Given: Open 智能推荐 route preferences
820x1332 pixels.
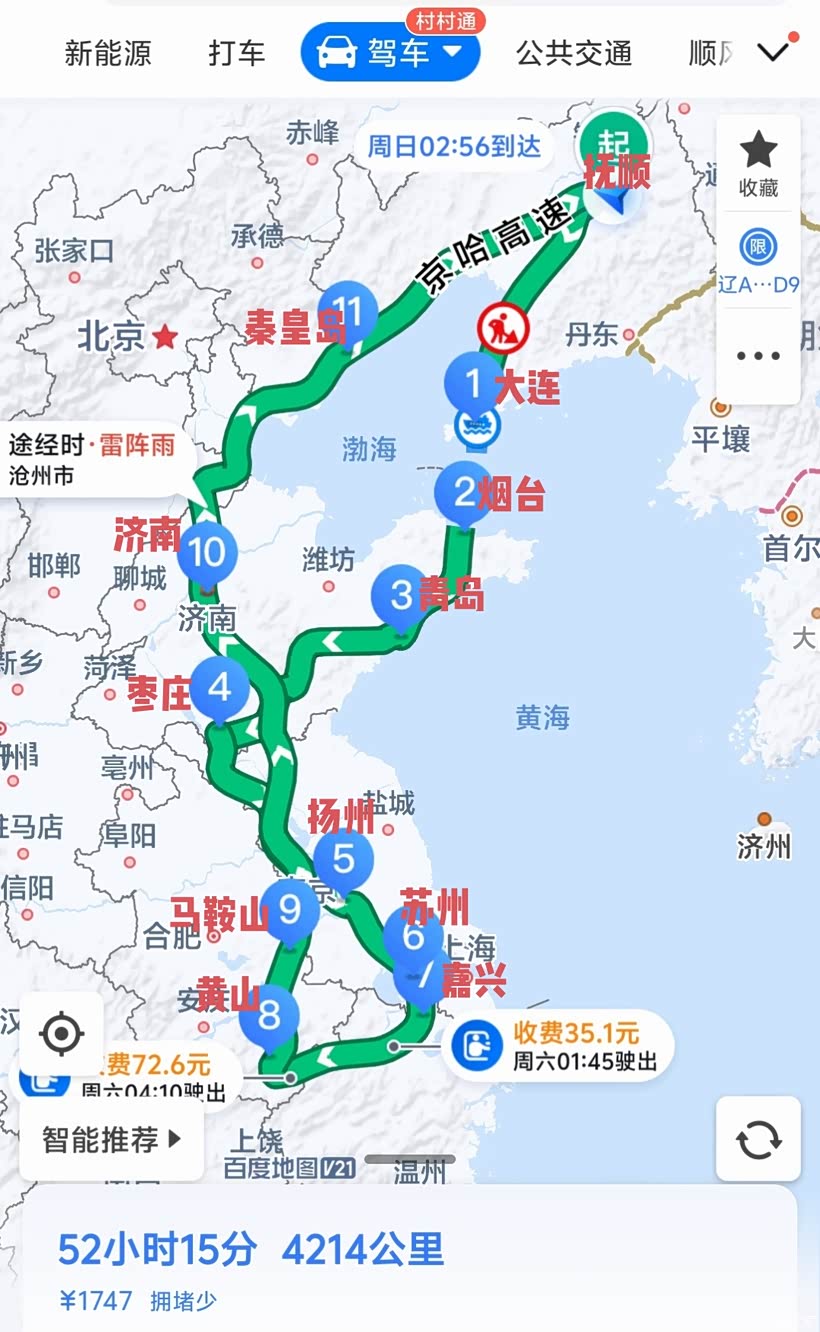Looking at the screenshot, I should pos(112,1139).
